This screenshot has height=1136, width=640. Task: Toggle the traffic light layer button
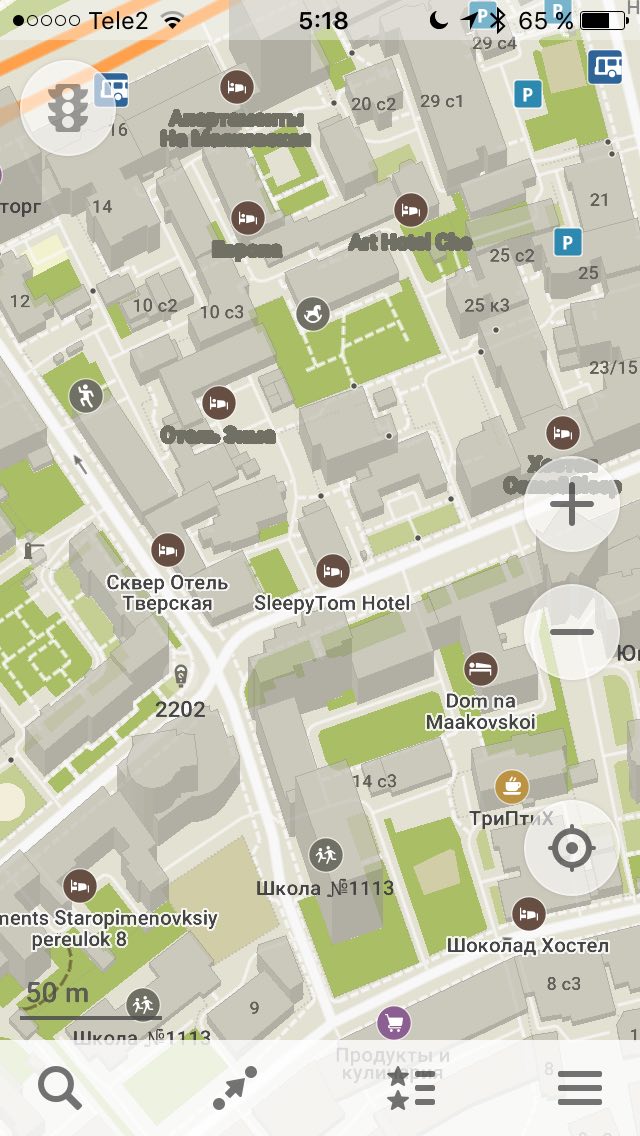pos(68,108)
